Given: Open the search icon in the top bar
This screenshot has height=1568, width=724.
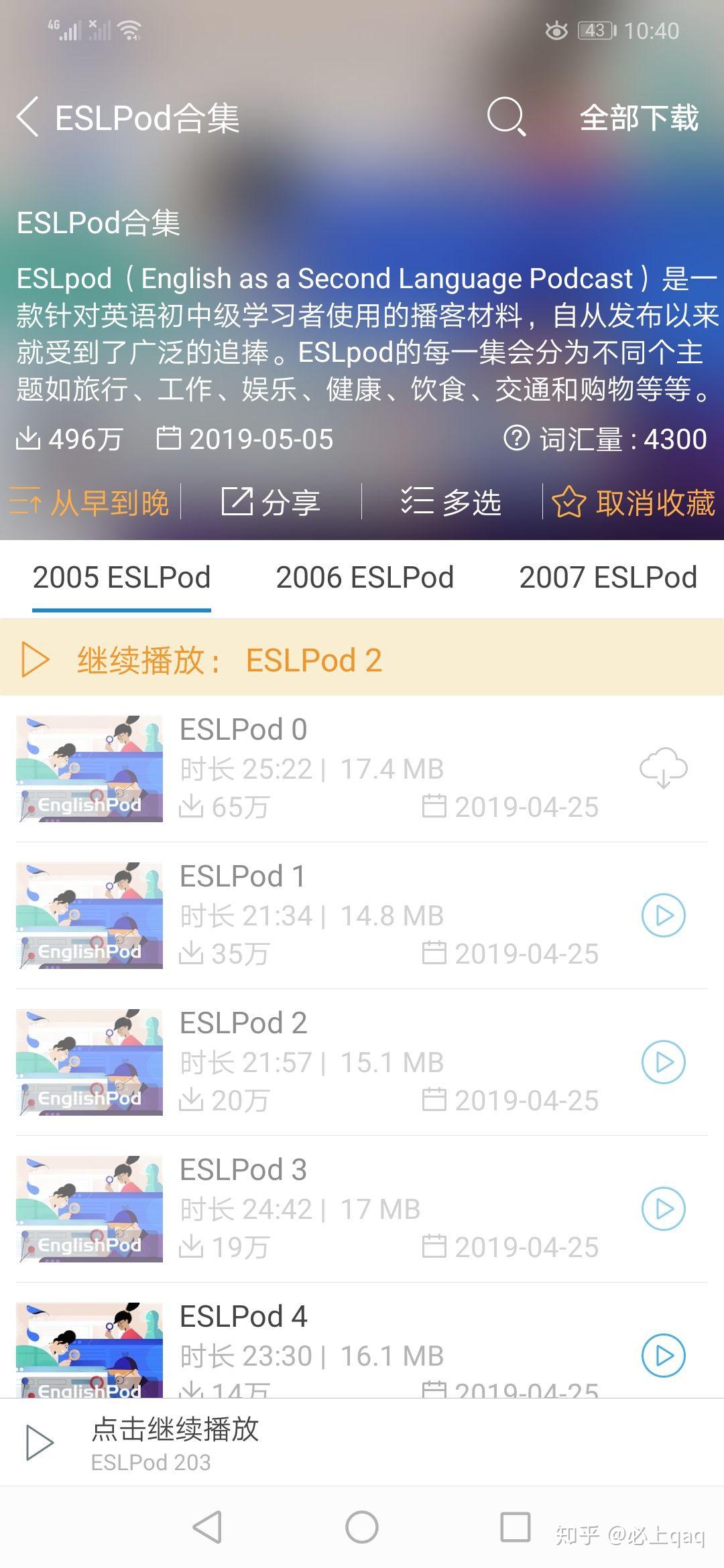Looking at the screenshot, I should tap(507, 118).
